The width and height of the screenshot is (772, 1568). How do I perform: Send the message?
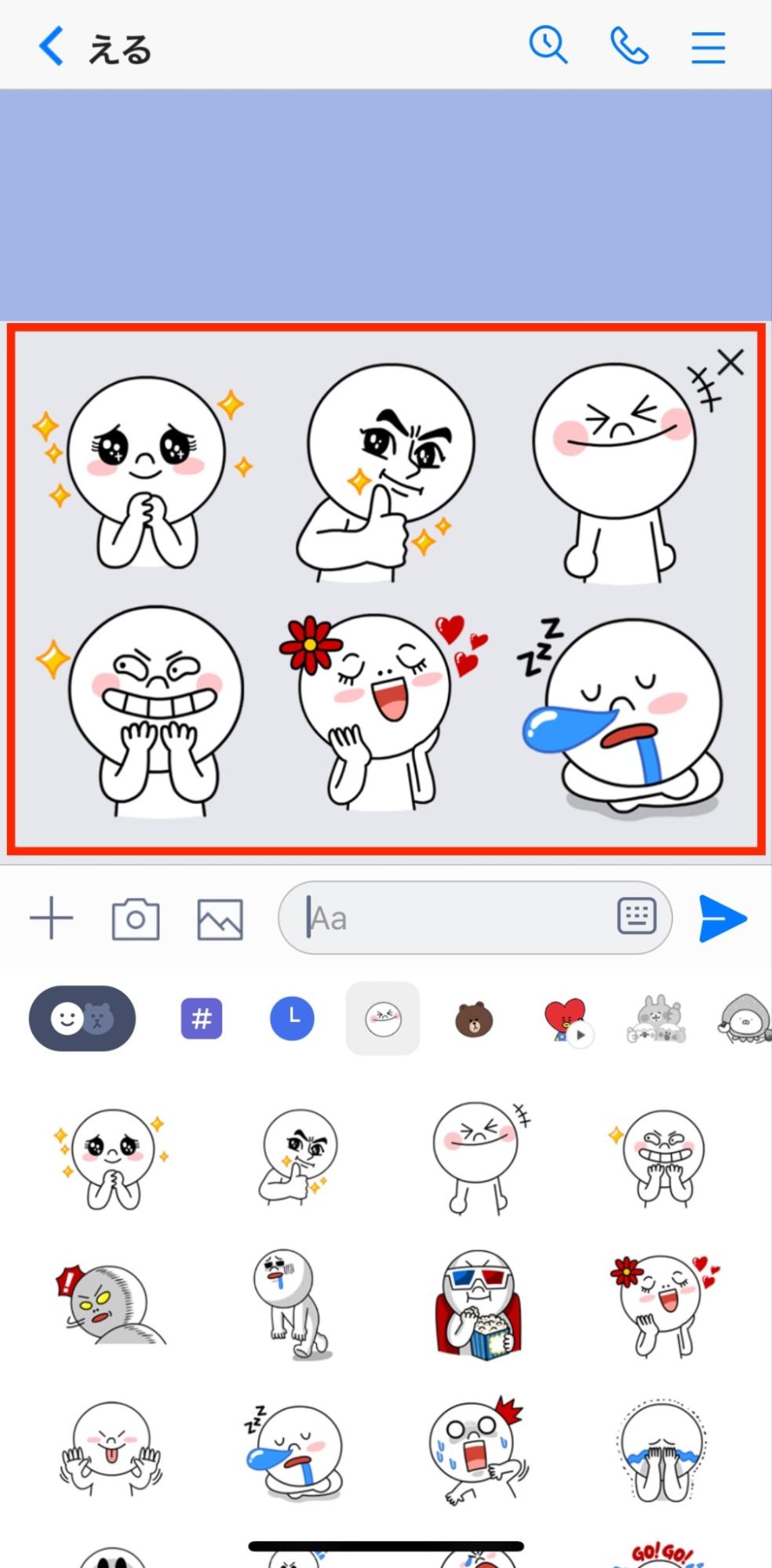point(722,918)
